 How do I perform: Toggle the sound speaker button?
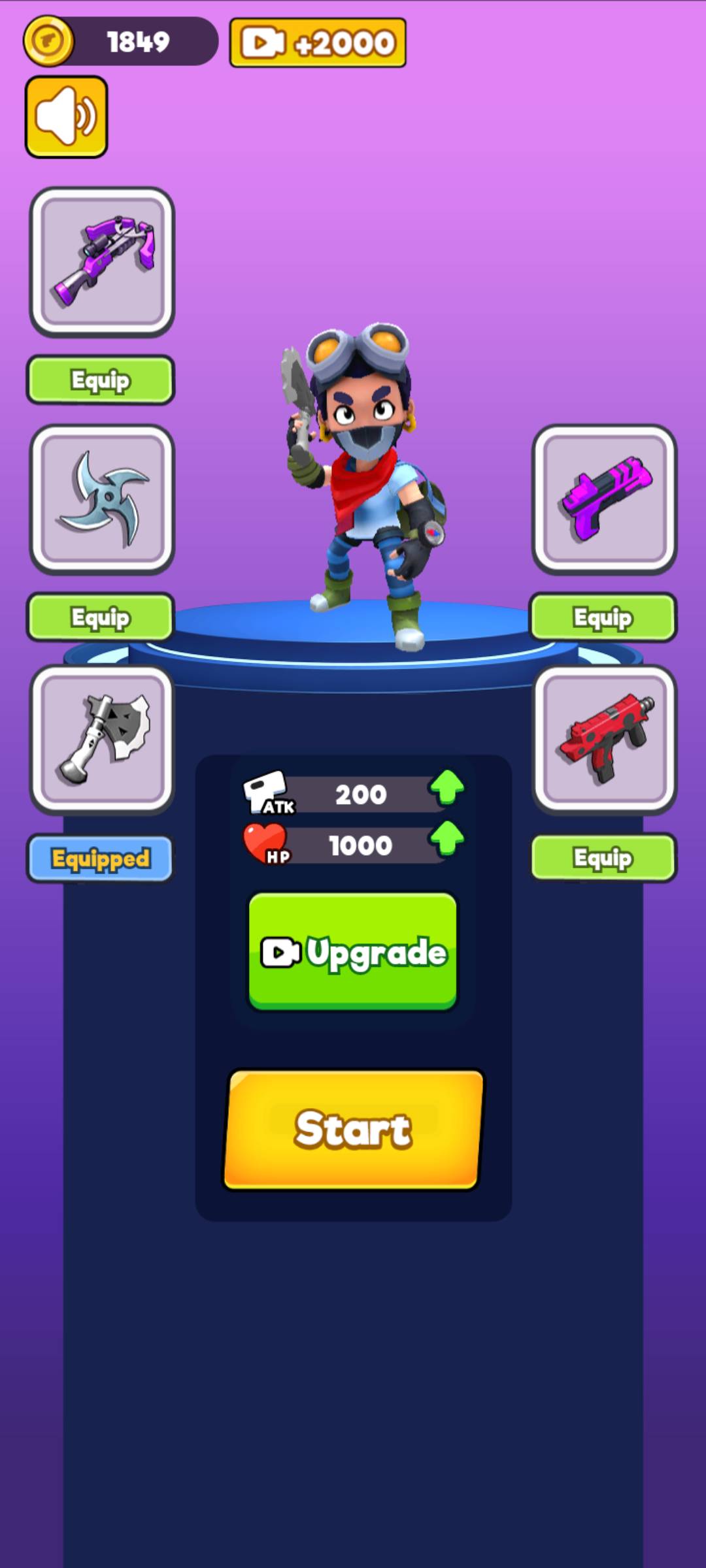coord(66,117)
